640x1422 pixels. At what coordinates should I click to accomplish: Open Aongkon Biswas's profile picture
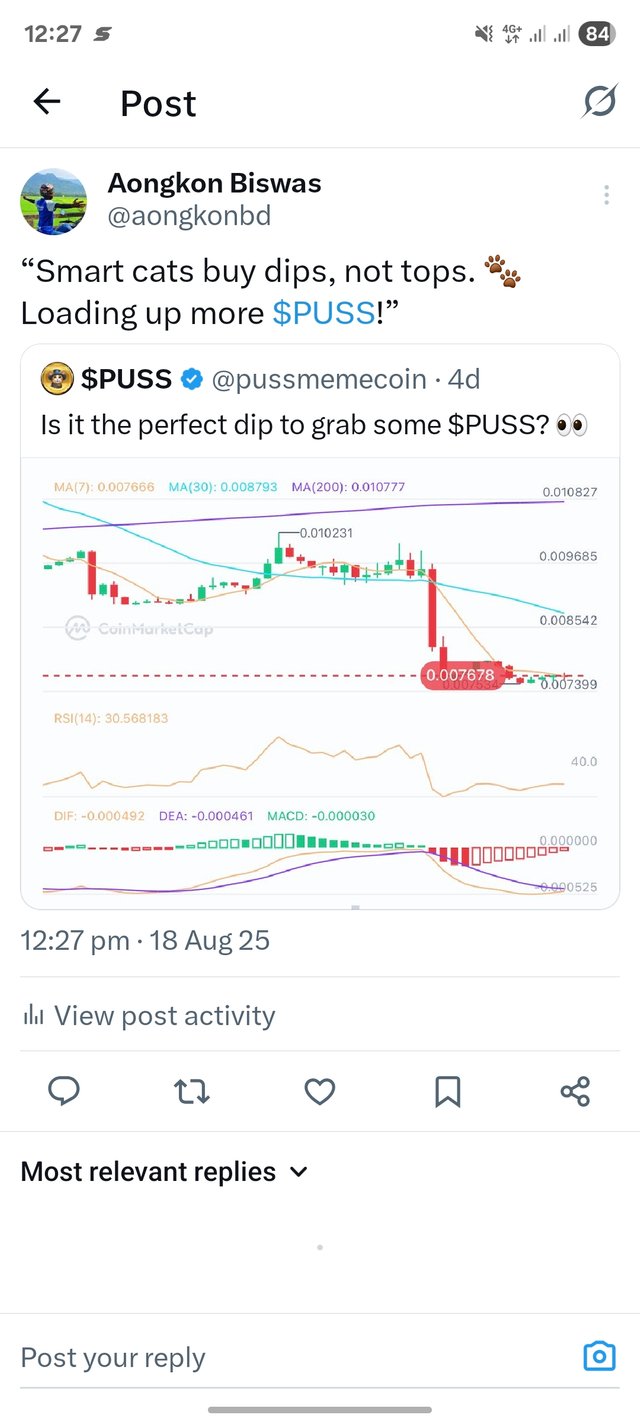tap(53, 201)
